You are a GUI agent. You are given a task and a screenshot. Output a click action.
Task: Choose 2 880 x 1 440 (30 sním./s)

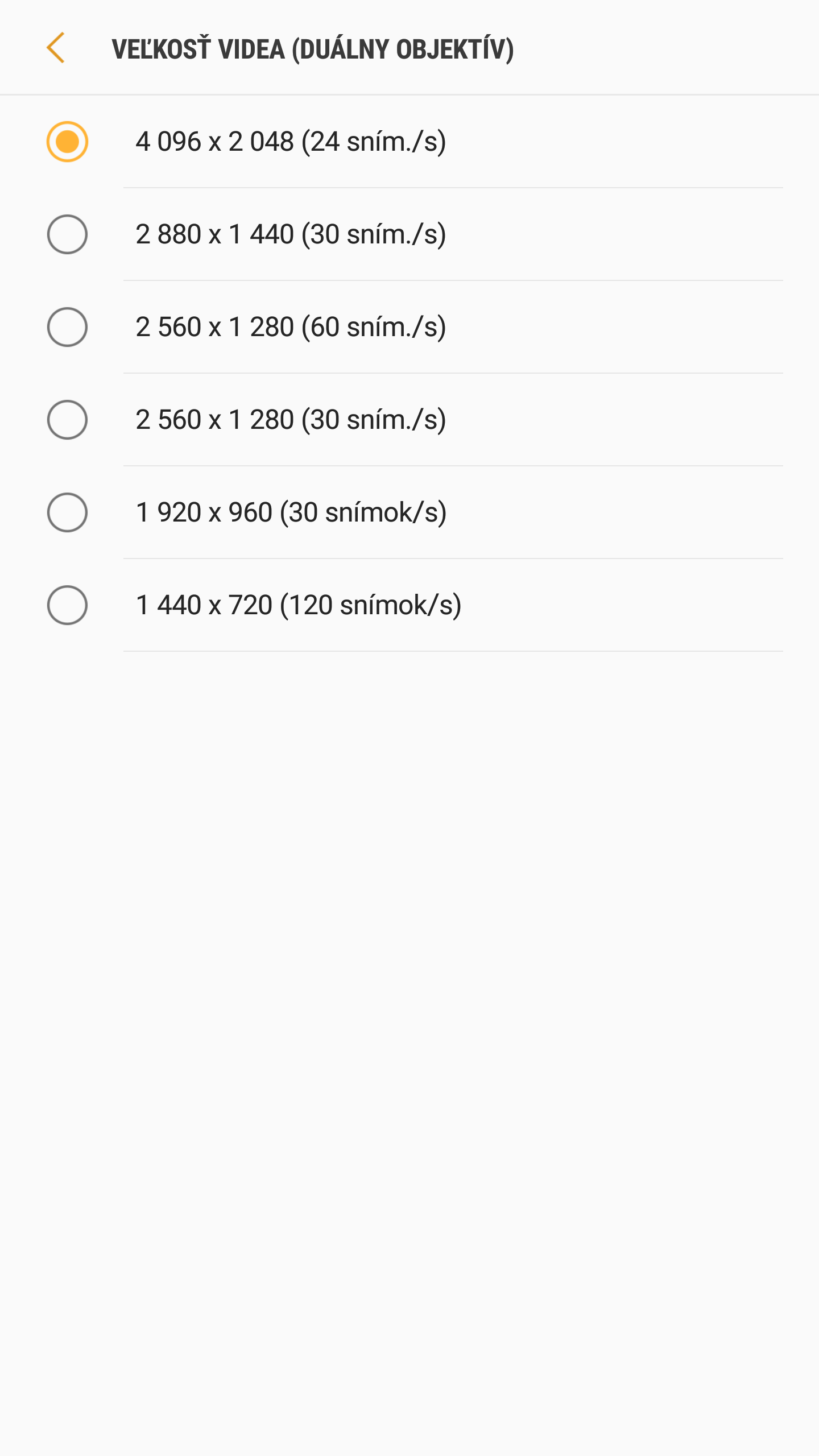409,234
